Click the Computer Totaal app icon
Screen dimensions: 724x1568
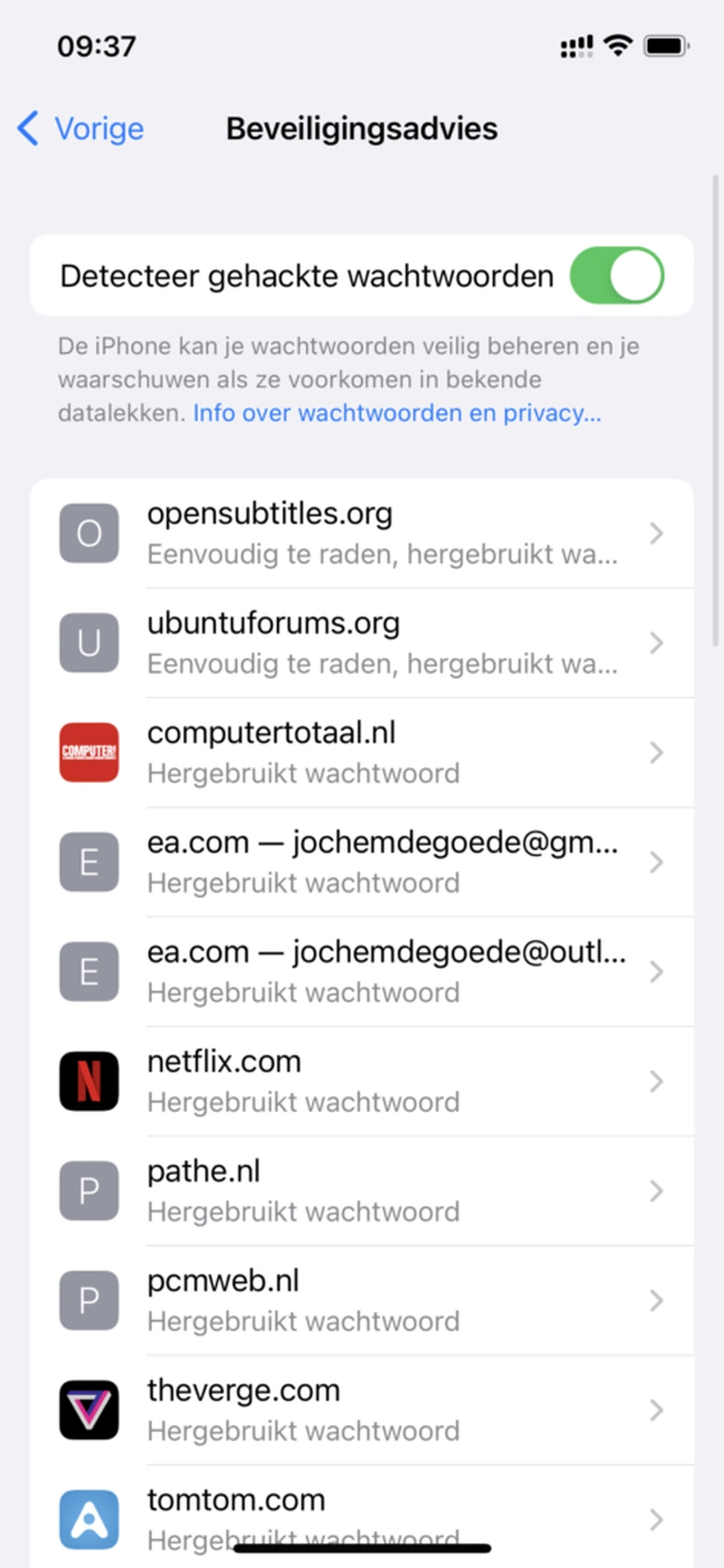tap(89, 752)
